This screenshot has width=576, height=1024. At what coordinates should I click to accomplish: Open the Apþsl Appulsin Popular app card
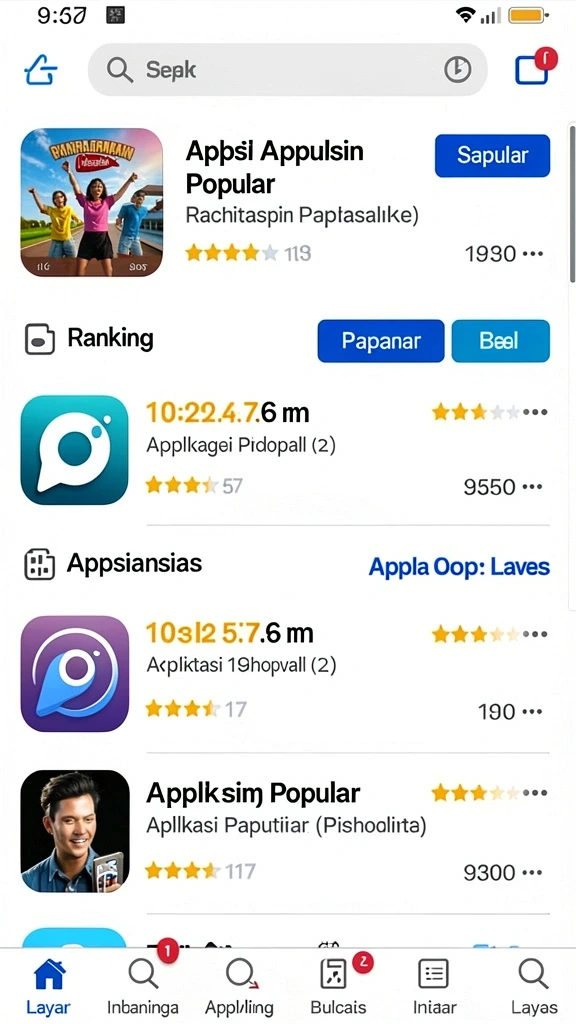pos(285,202)
